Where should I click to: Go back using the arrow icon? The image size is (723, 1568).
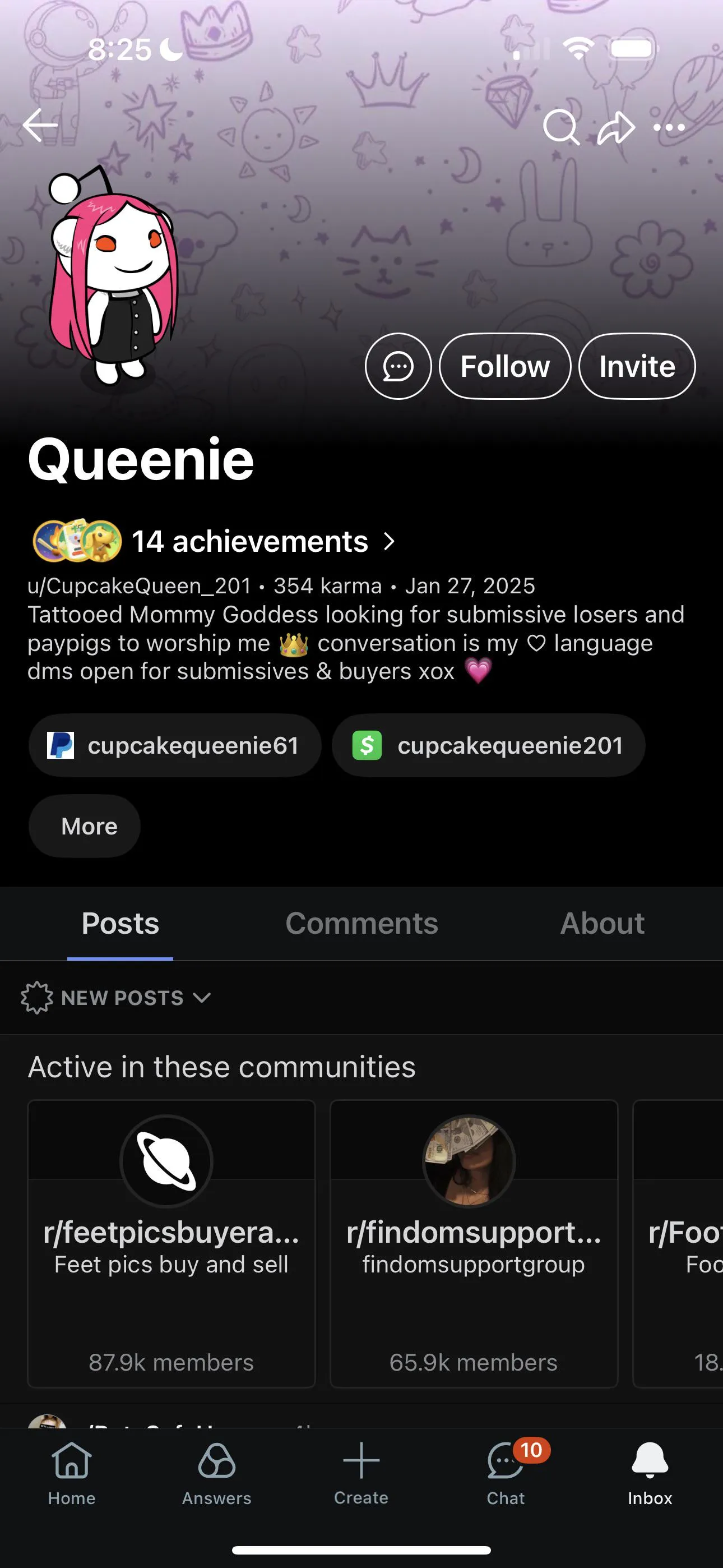click(40, 126)
